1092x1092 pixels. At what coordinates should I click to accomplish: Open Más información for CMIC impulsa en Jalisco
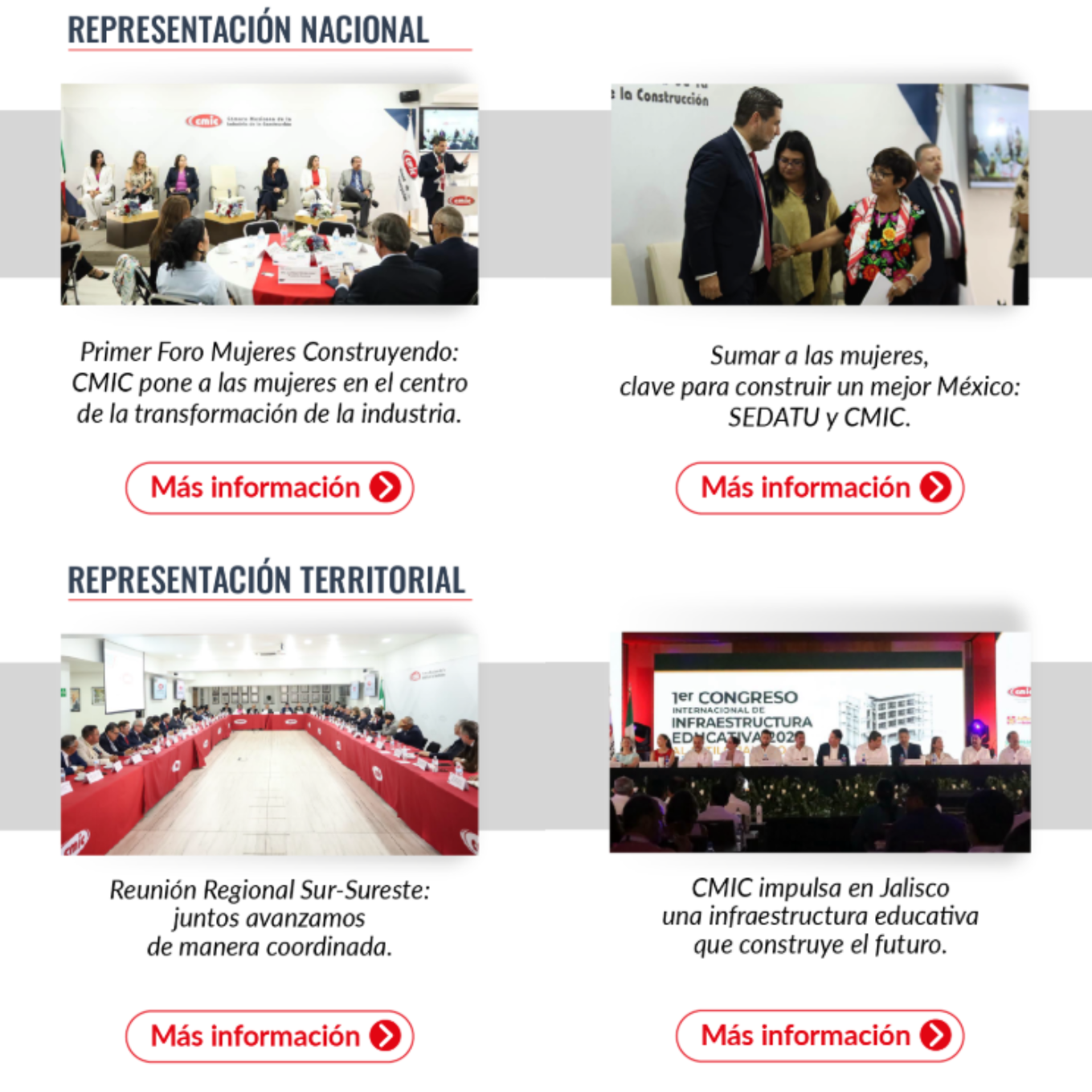click(820, 1036)
